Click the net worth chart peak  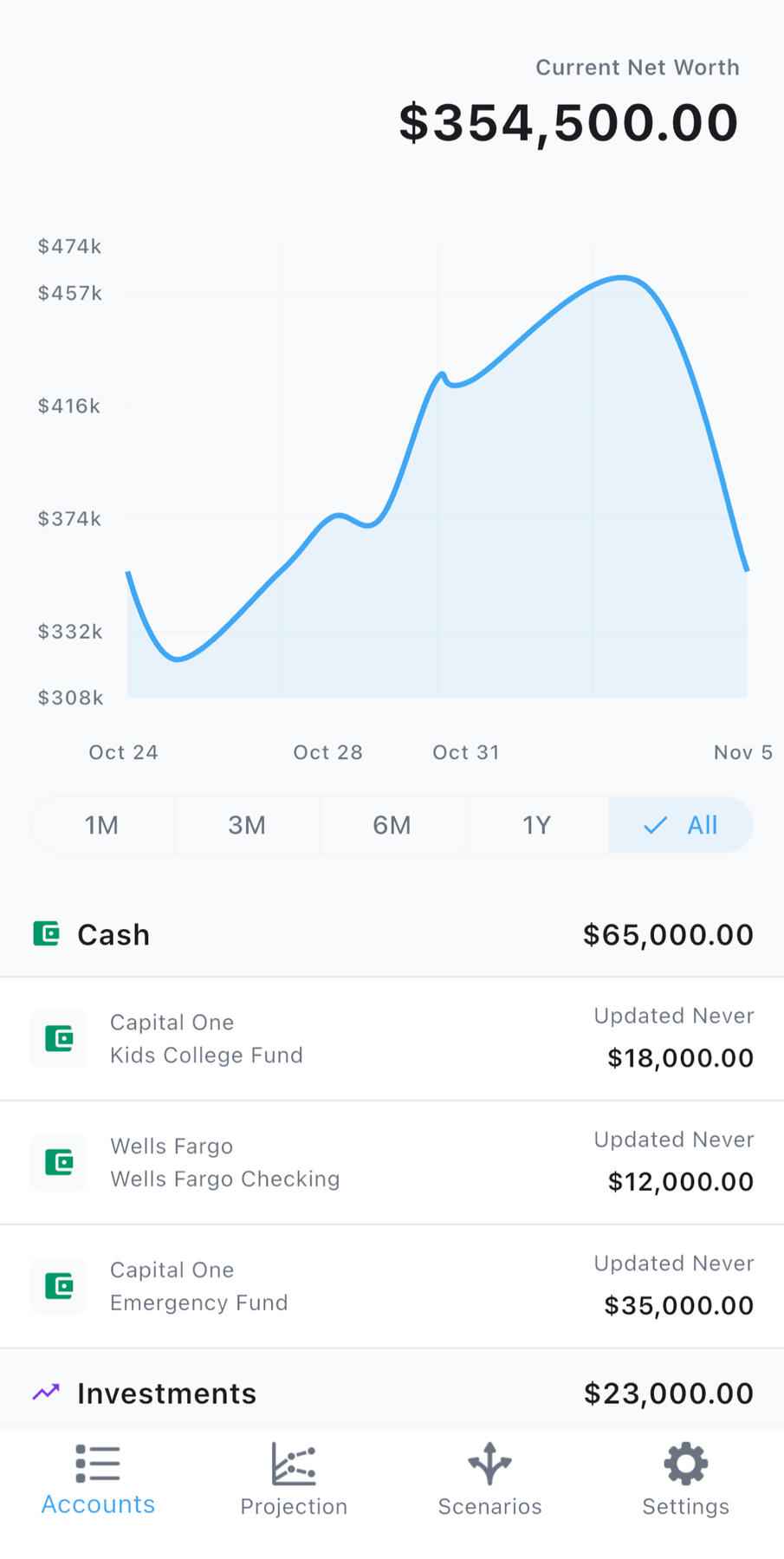[x=622, y=277]
